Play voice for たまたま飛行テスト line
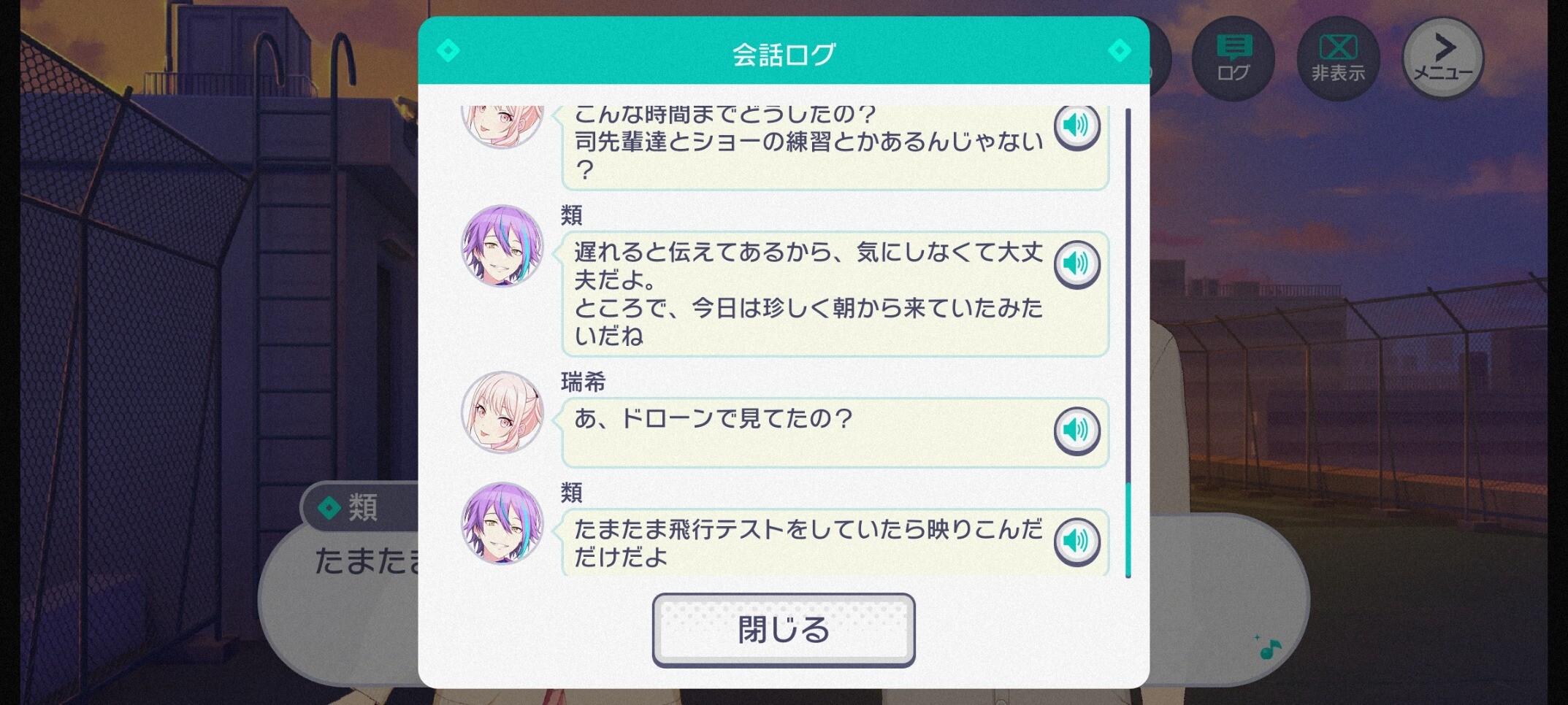Screen dimensions: 1568x705 coord(1076,541)
